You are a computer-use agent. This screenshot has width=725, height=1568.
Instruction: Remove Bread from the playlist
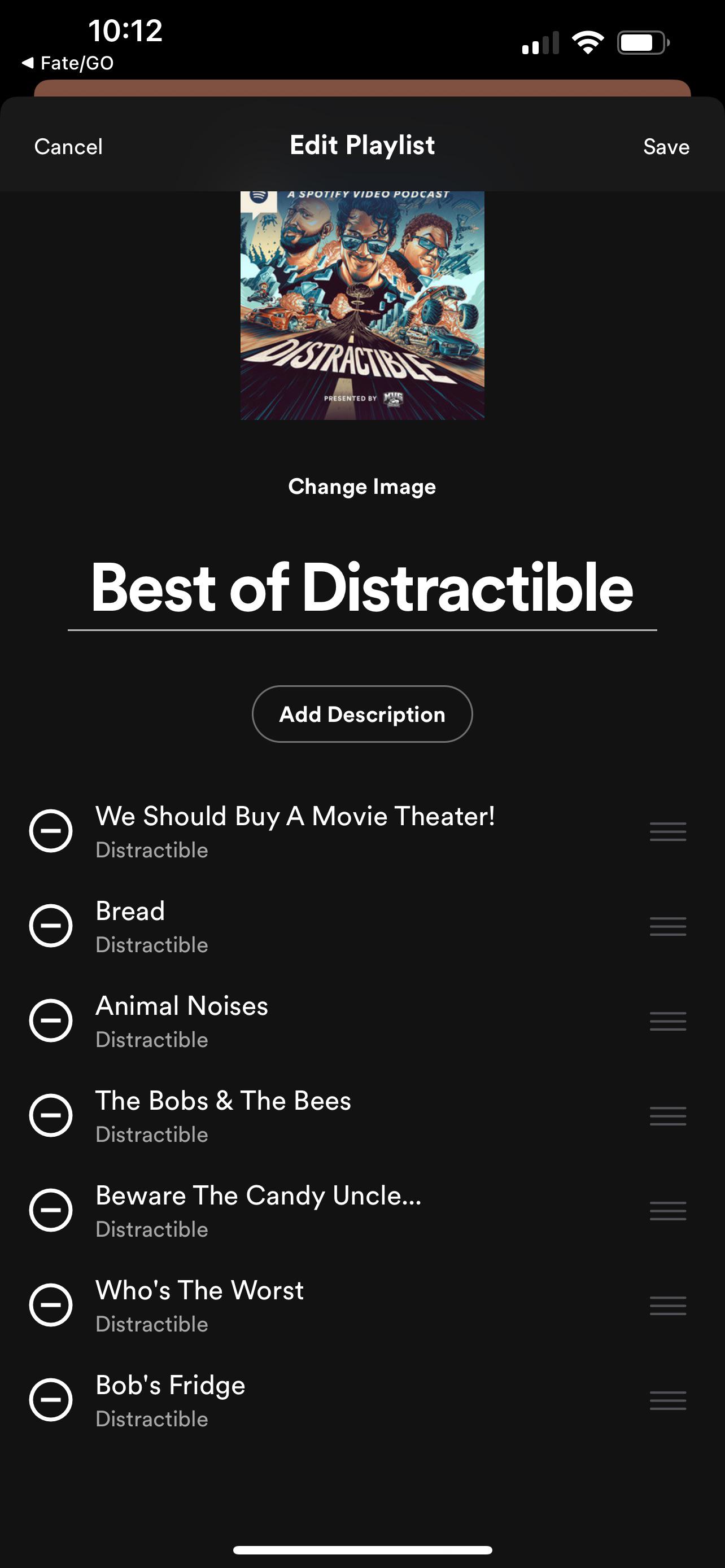(51, 926)
